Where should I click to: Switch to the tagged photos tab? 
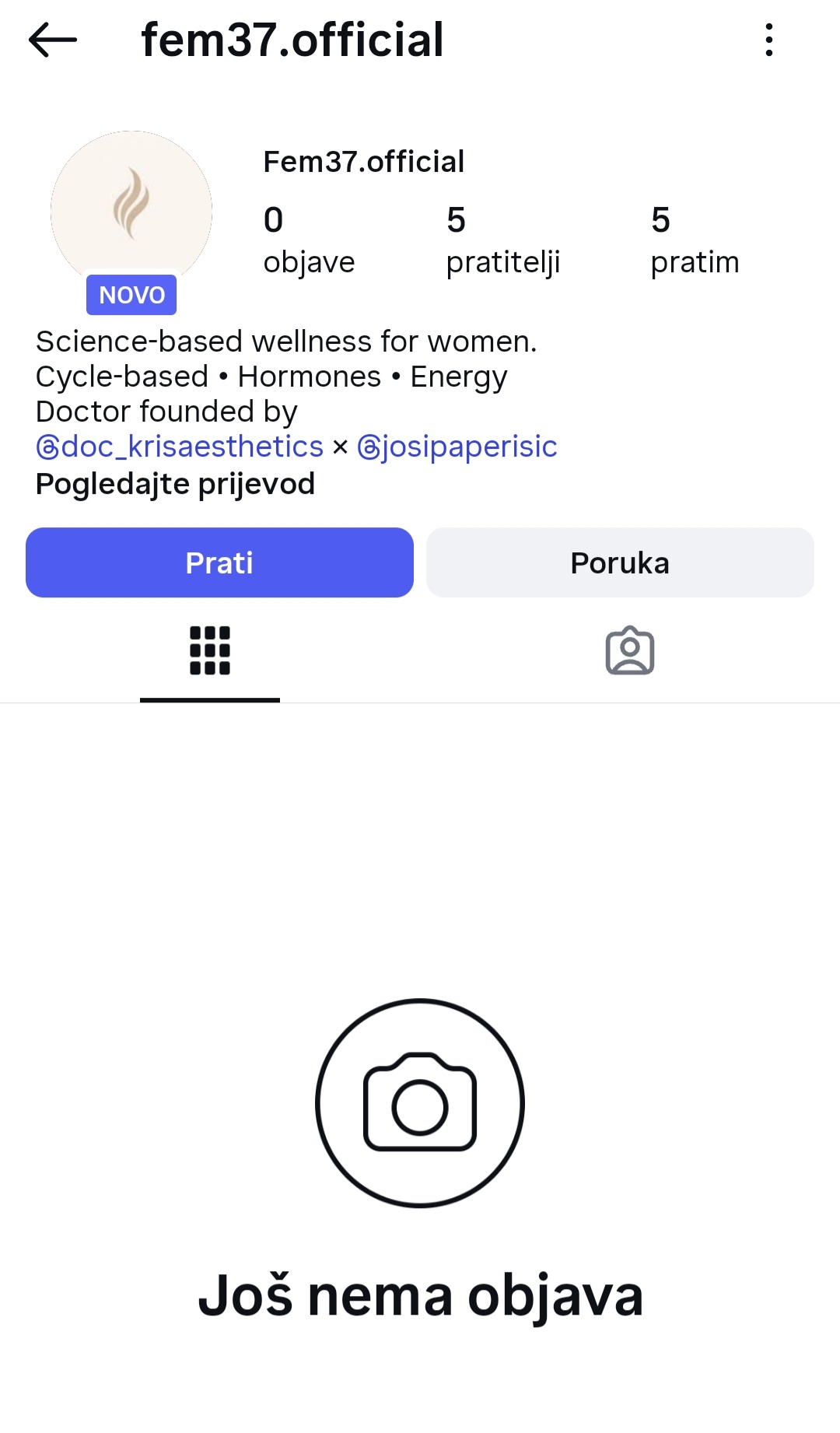click(x=630, y=651)
